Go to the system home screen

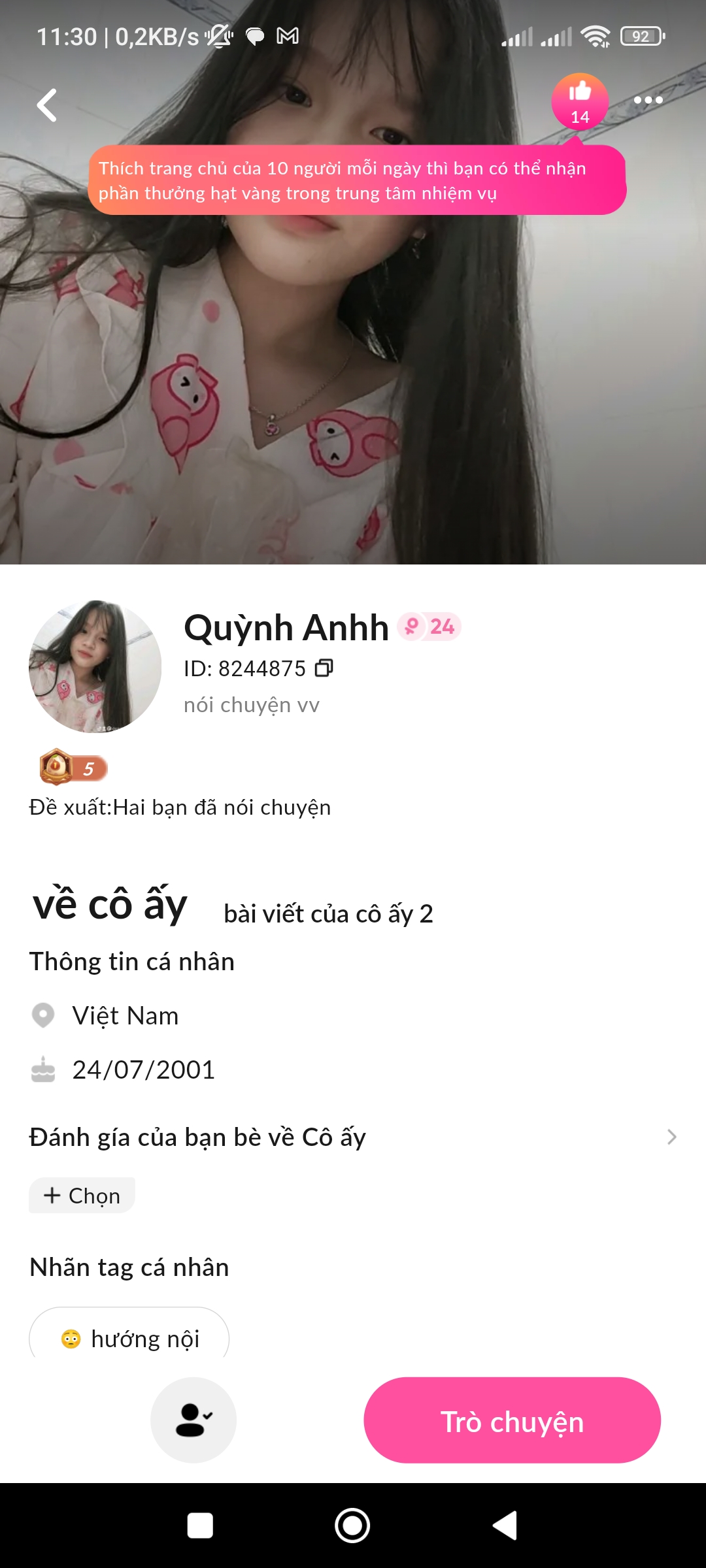[352, 1526]
